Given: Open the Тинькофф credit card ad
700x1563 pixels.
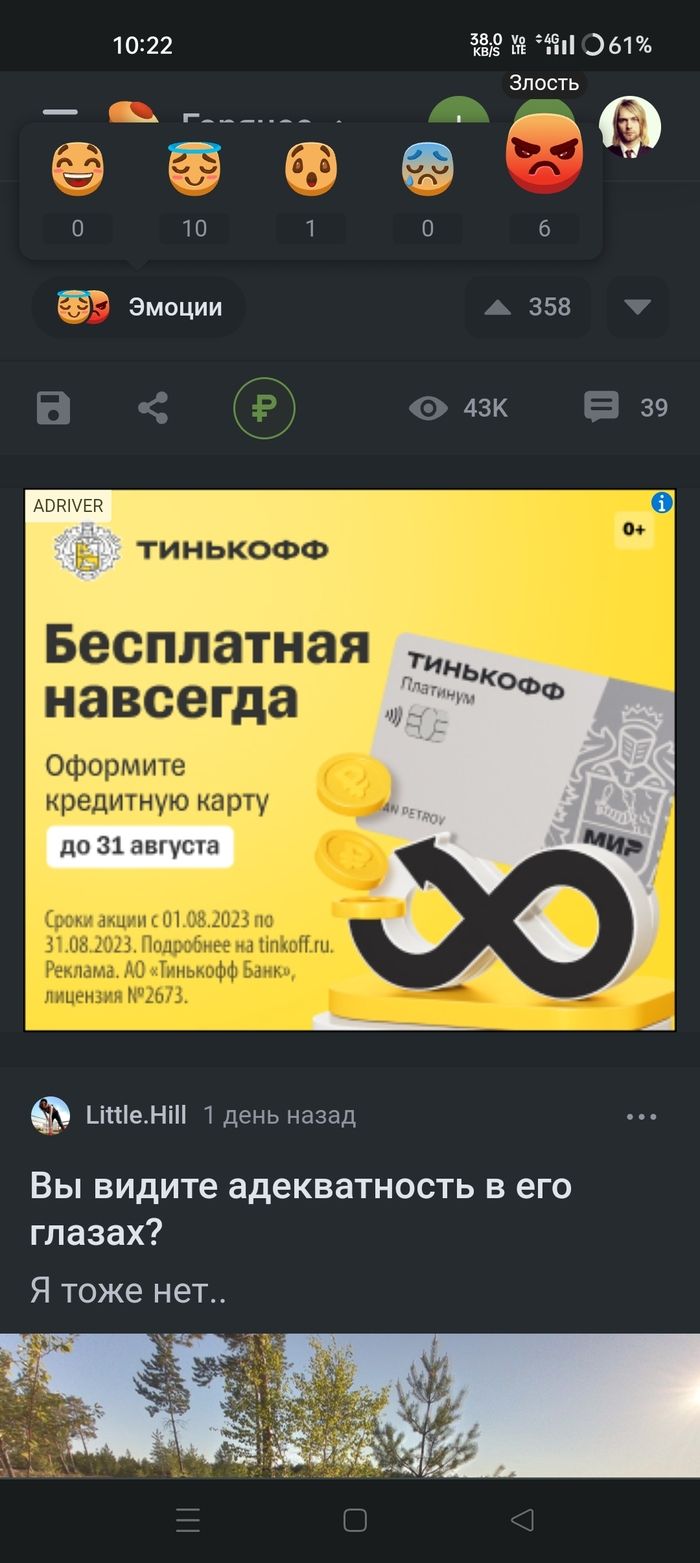Looking at the screenshot, I should click(x=350, y=760).
